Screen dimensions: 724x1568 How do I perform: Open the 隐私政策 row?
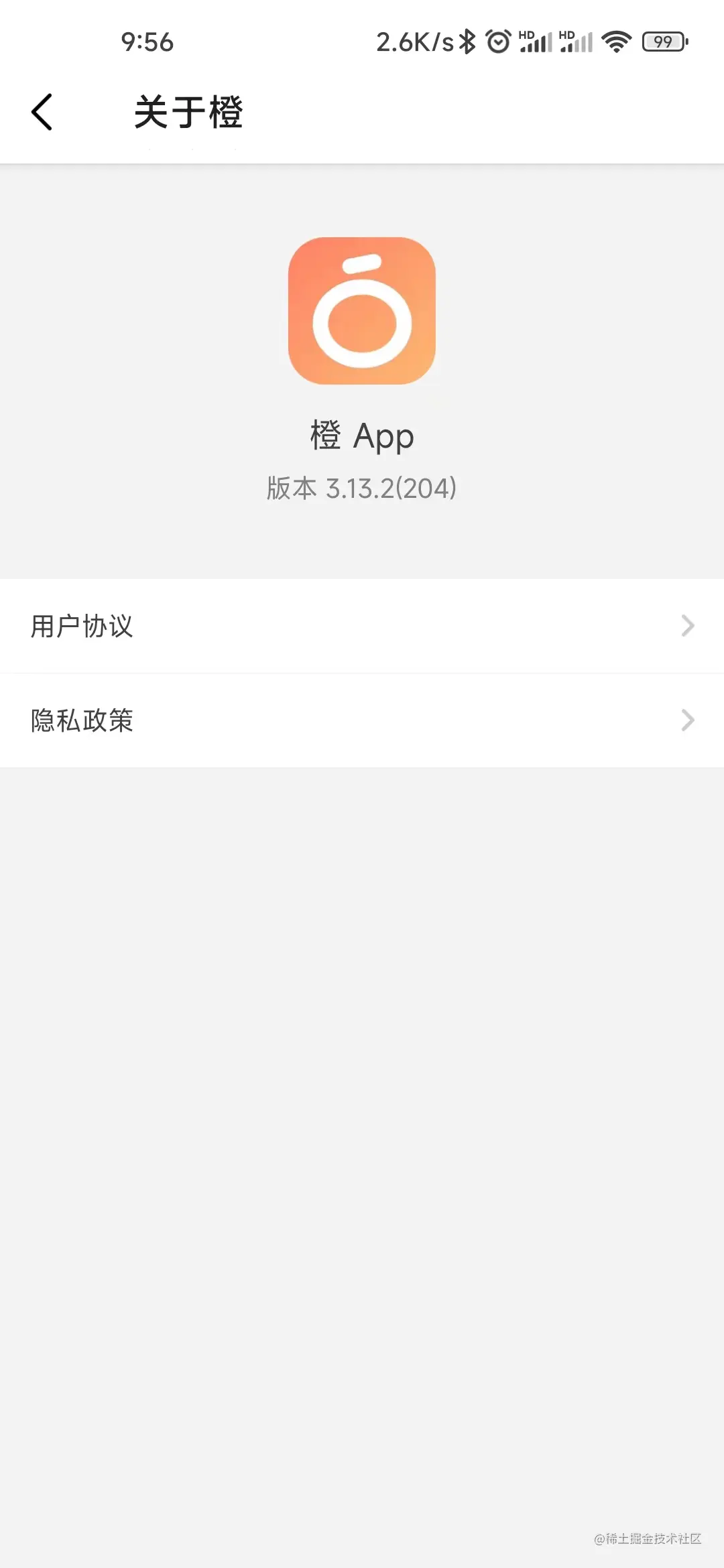362,720
